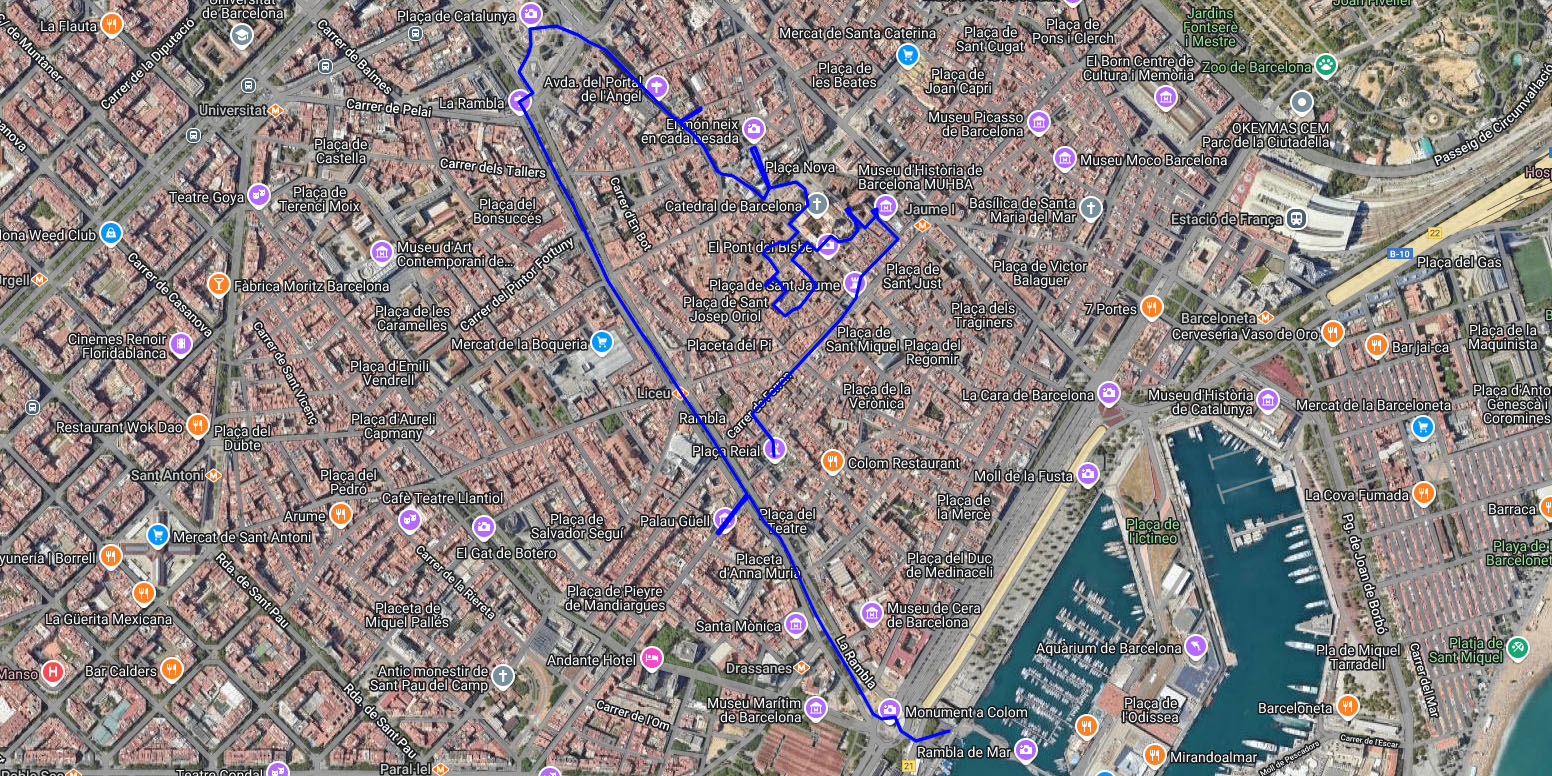Image resolution: width=1552 pixels, height=776 pixels.
Task: Open the Aquàrium de Barcelona marker
Action: (1195, 646)
